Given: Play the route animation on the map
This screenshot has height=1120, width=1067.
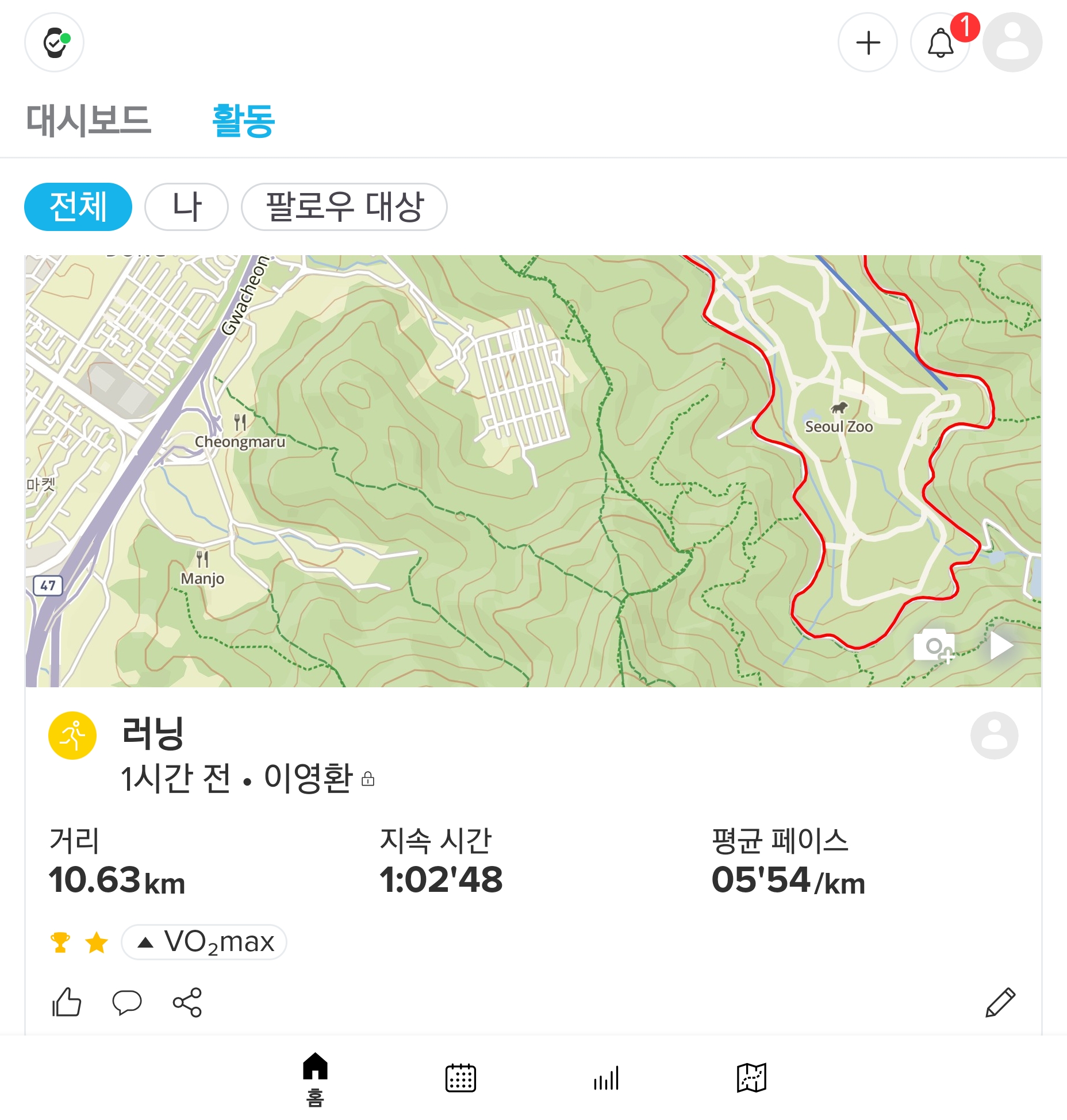Looking at the screenshot, I should (x=1001, y=645).
